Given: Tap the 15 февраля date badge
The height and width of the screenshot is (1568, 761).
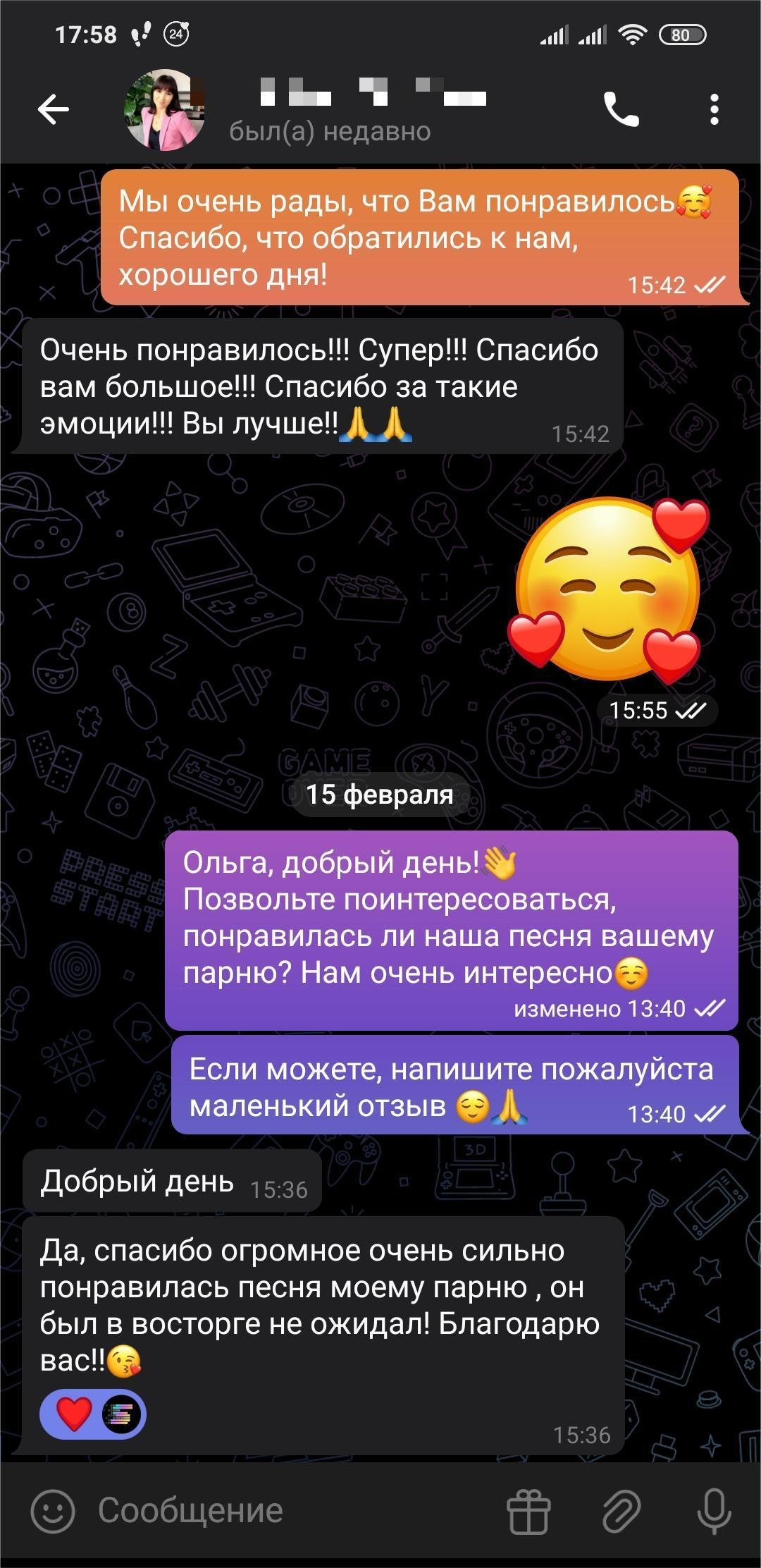Looking at the screenshot, I should (380, 795).
